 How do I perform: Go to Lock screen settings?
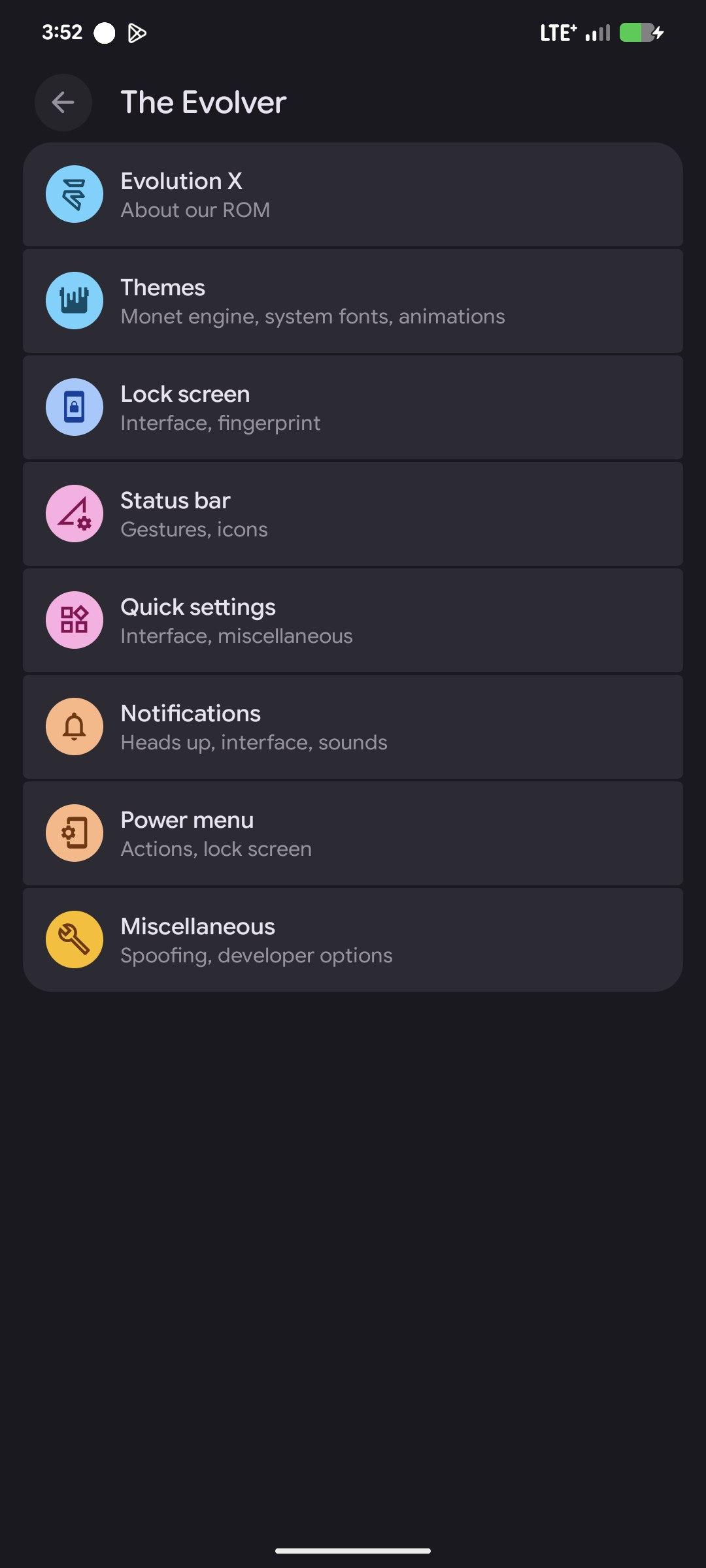coord(353,408)
